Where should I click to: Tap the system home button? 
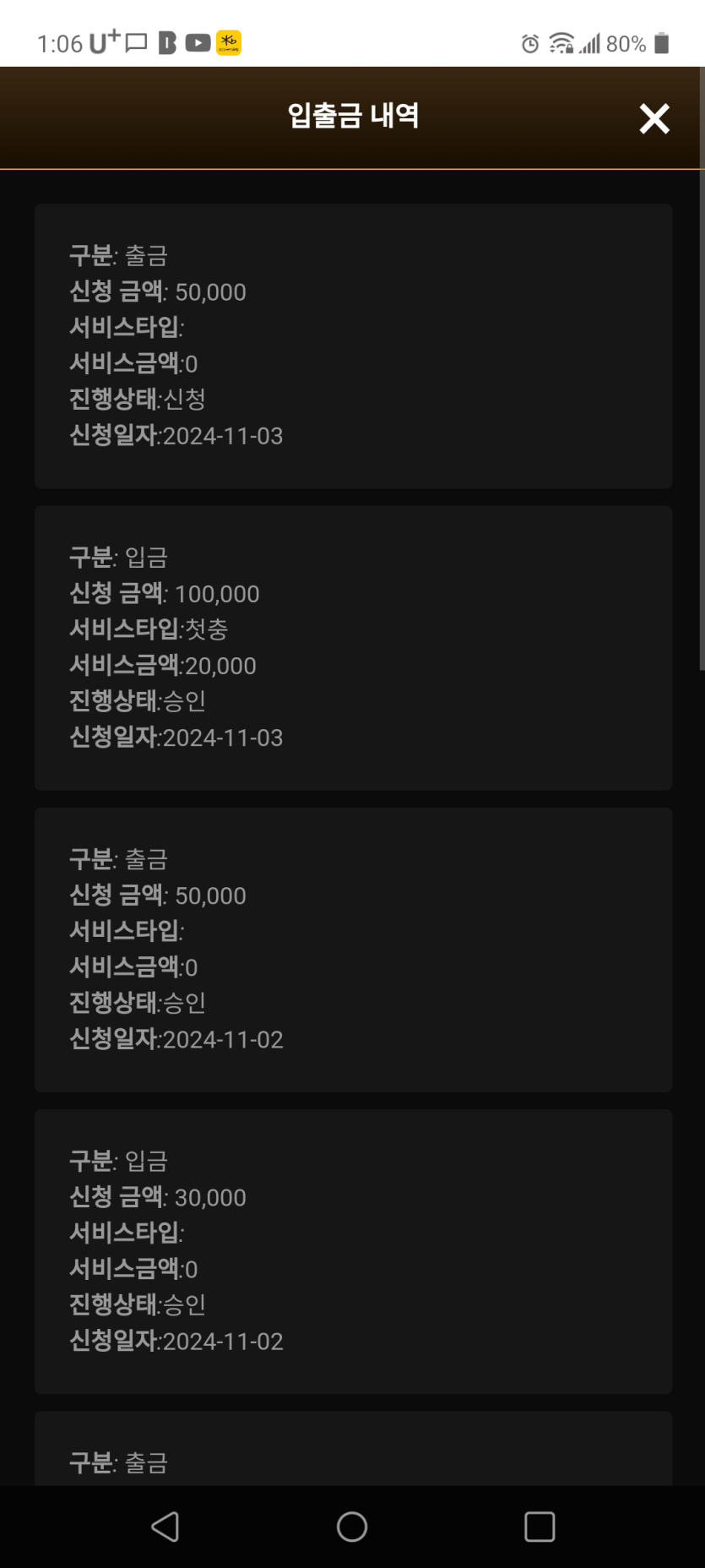[352, 1527]
